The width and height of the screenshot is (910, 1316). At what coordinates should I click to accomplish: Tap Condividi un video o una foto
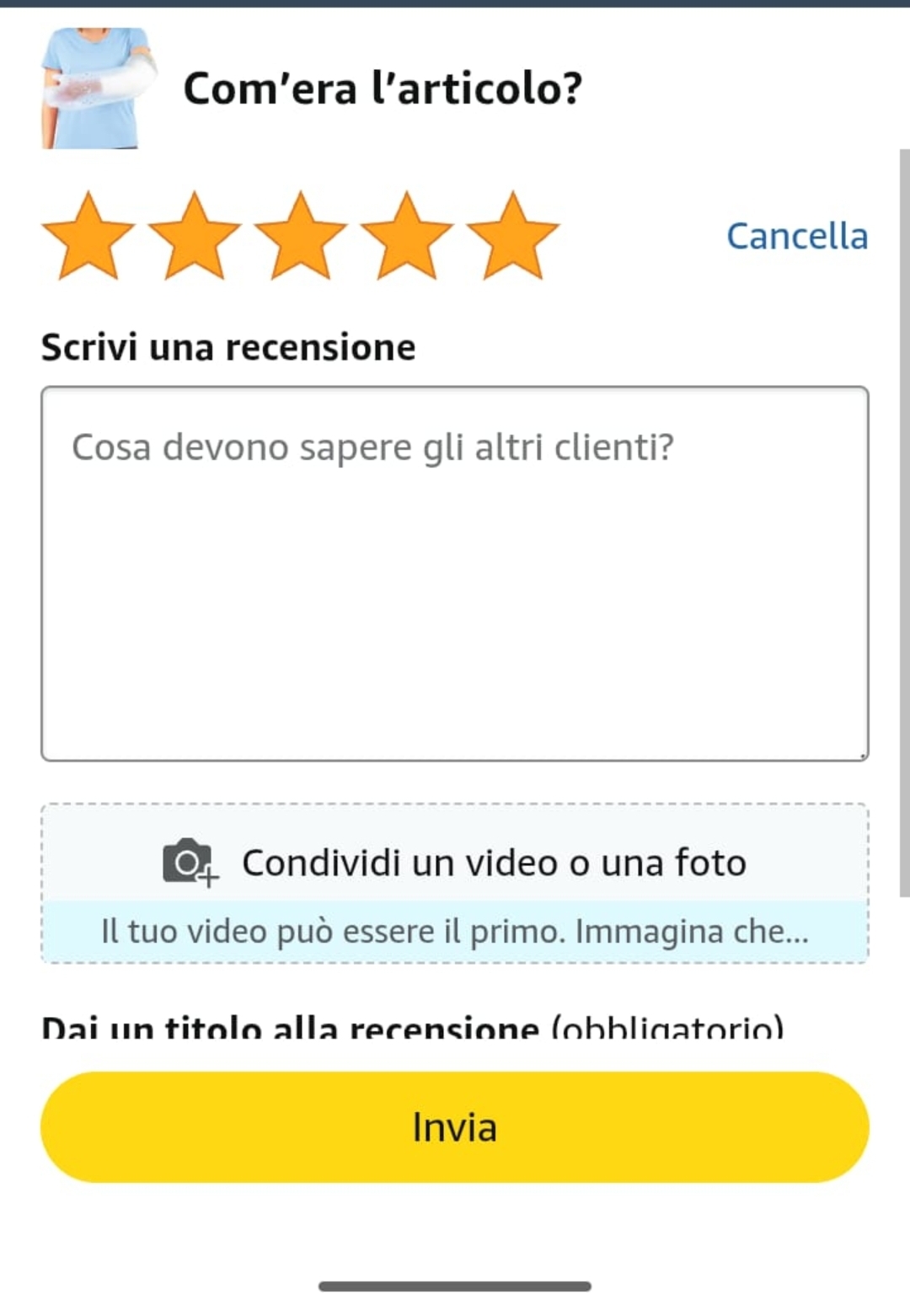[x=454, y=862]
